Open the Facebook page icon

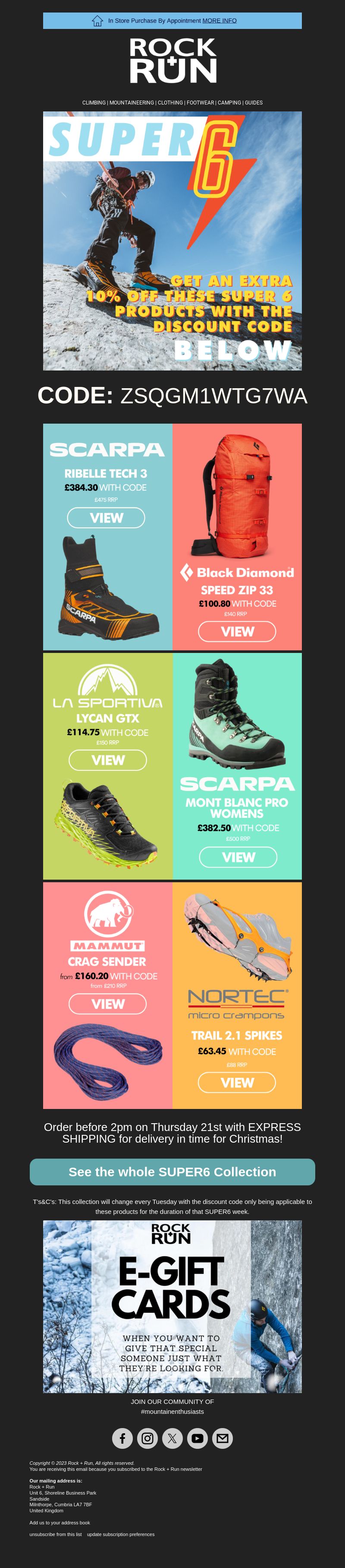click(123, 1438)
